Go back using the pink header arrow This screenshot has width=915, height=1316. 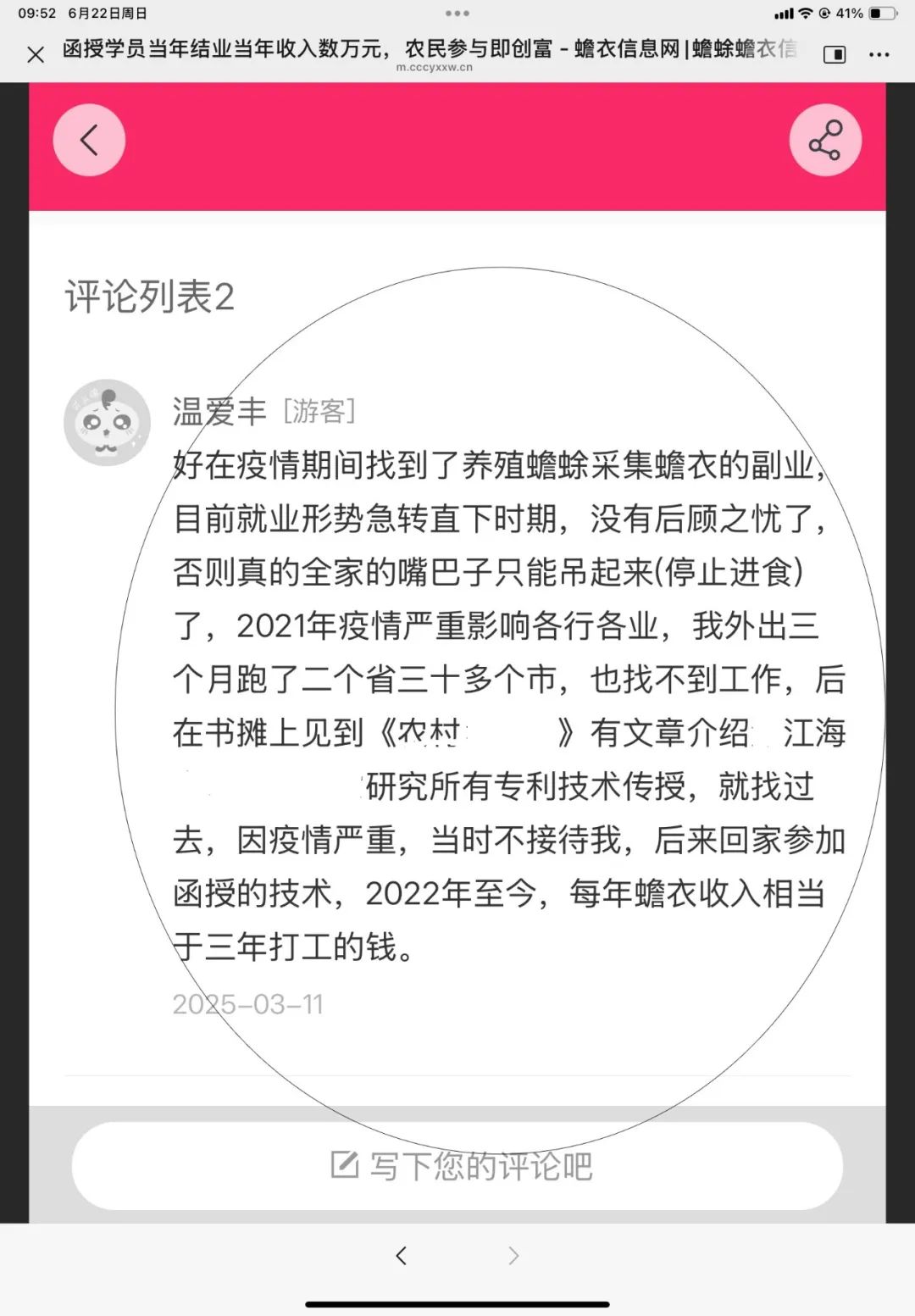click(89, 141)
